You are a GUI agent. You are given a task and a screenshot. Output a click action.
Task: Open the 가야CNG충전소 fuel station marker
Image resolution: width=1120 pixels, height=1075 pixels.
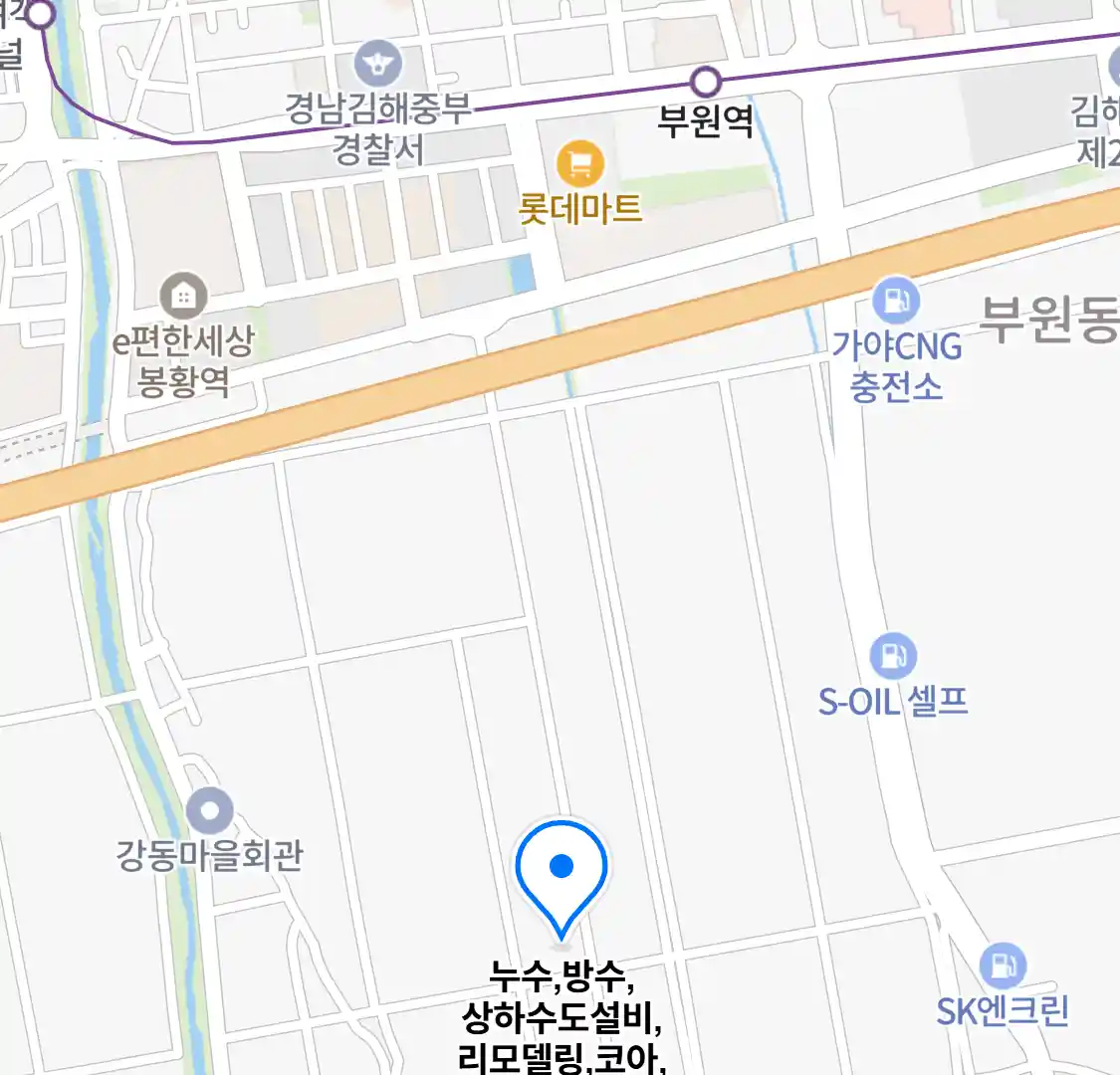pyautogui.click(x=895, y=300)
